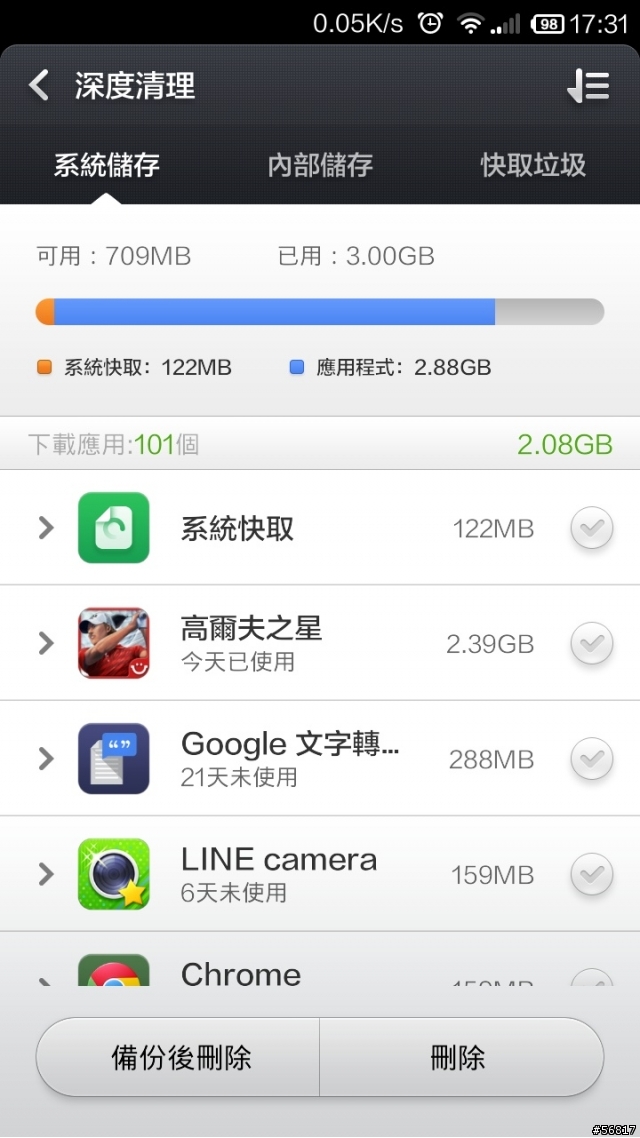Tick the Google 文字轉 checkbox
The image size is (640, 1138).
point(591,759)
